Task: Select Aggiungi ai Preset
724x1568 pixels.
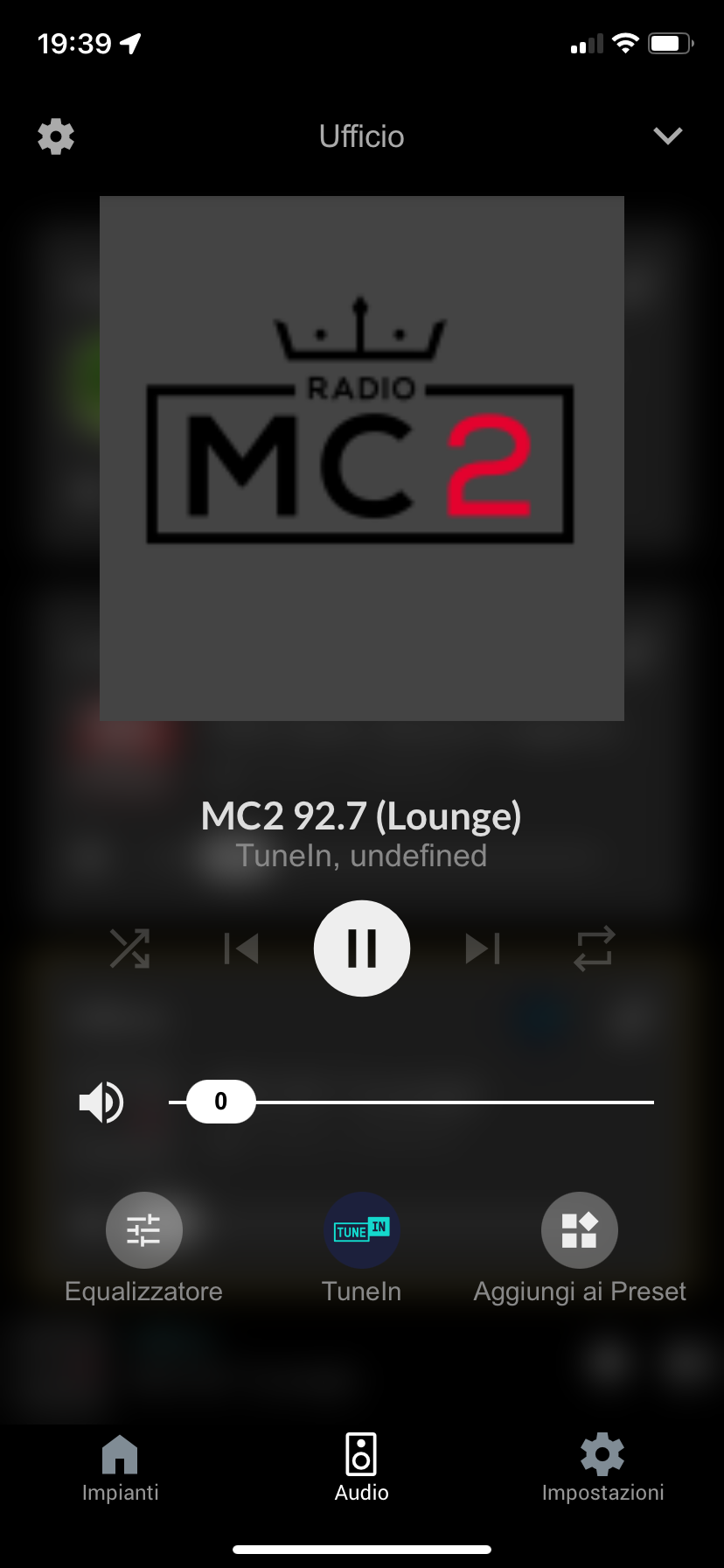Action: click(579, 1230)
